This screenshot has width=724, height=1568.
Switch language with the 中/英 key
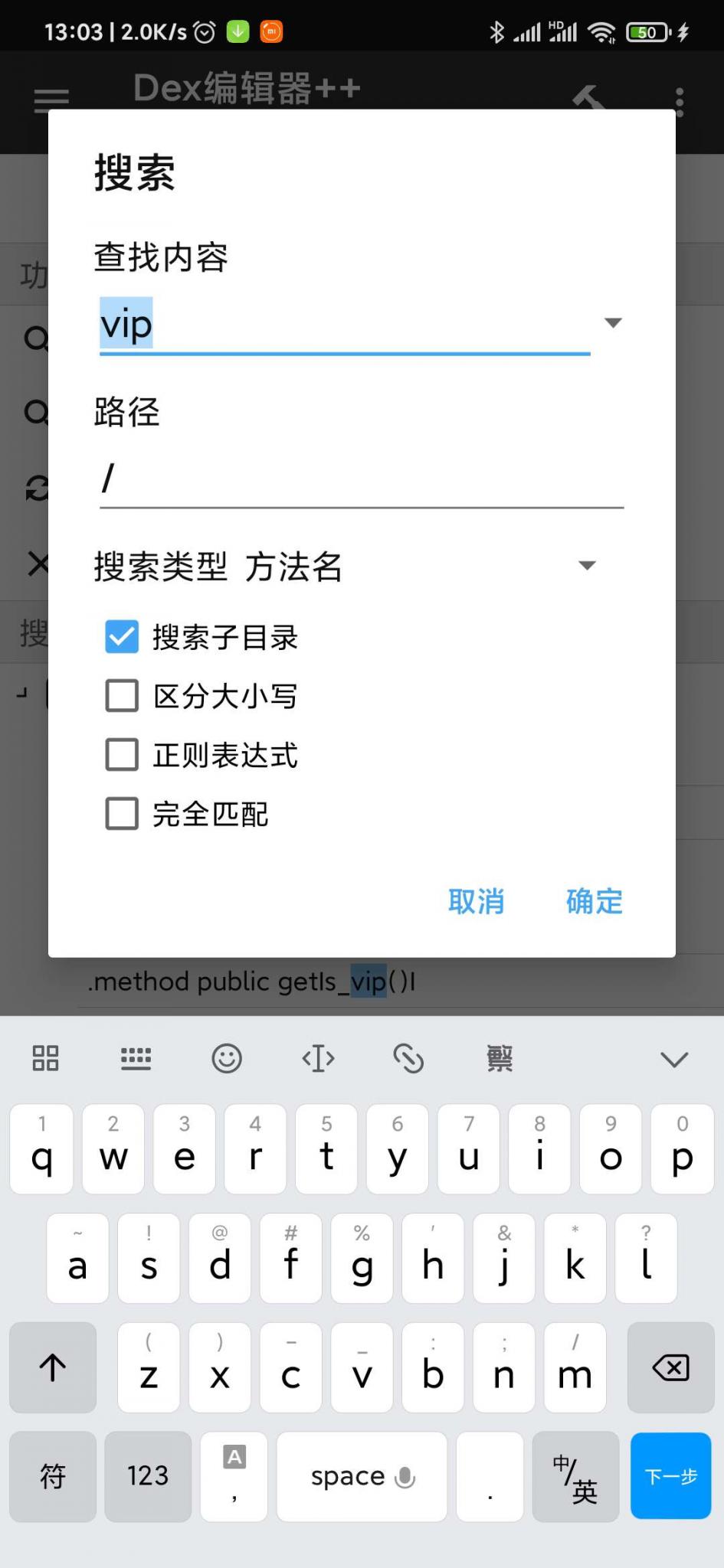point(575,1475)
